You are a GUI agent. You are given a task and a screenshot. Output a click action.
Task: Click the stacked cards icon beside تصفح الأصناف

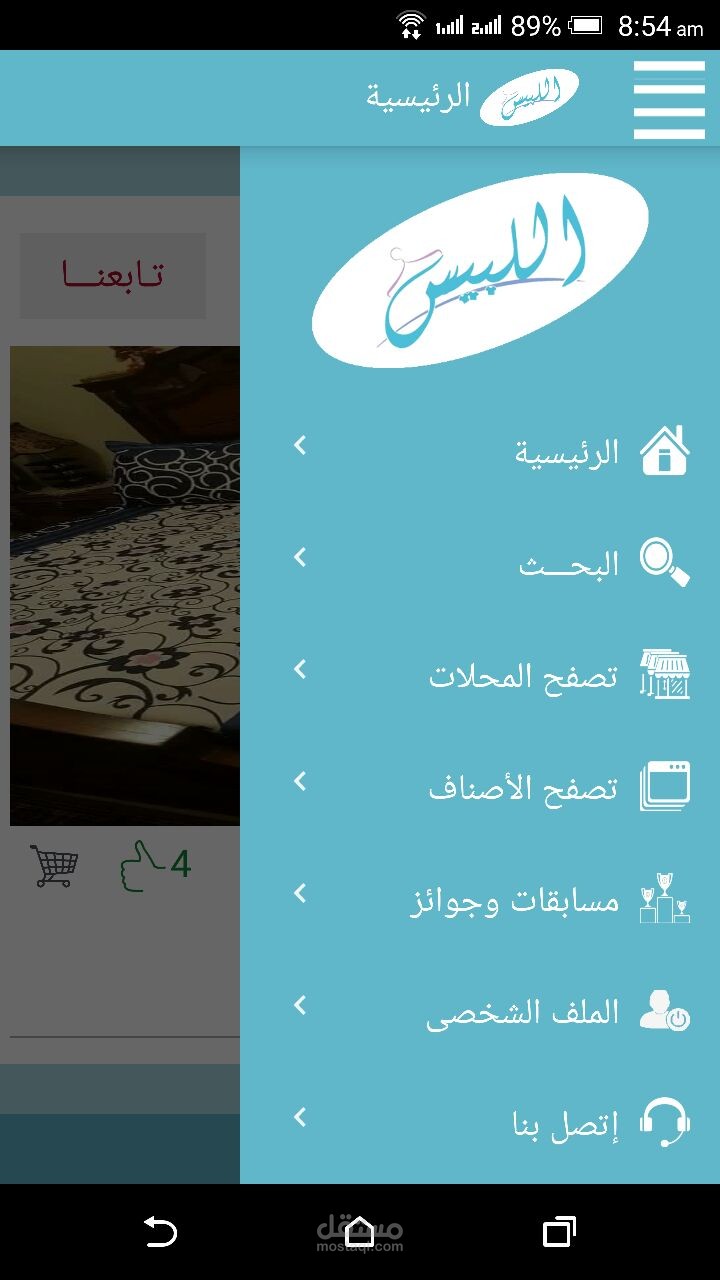[665, 787]
